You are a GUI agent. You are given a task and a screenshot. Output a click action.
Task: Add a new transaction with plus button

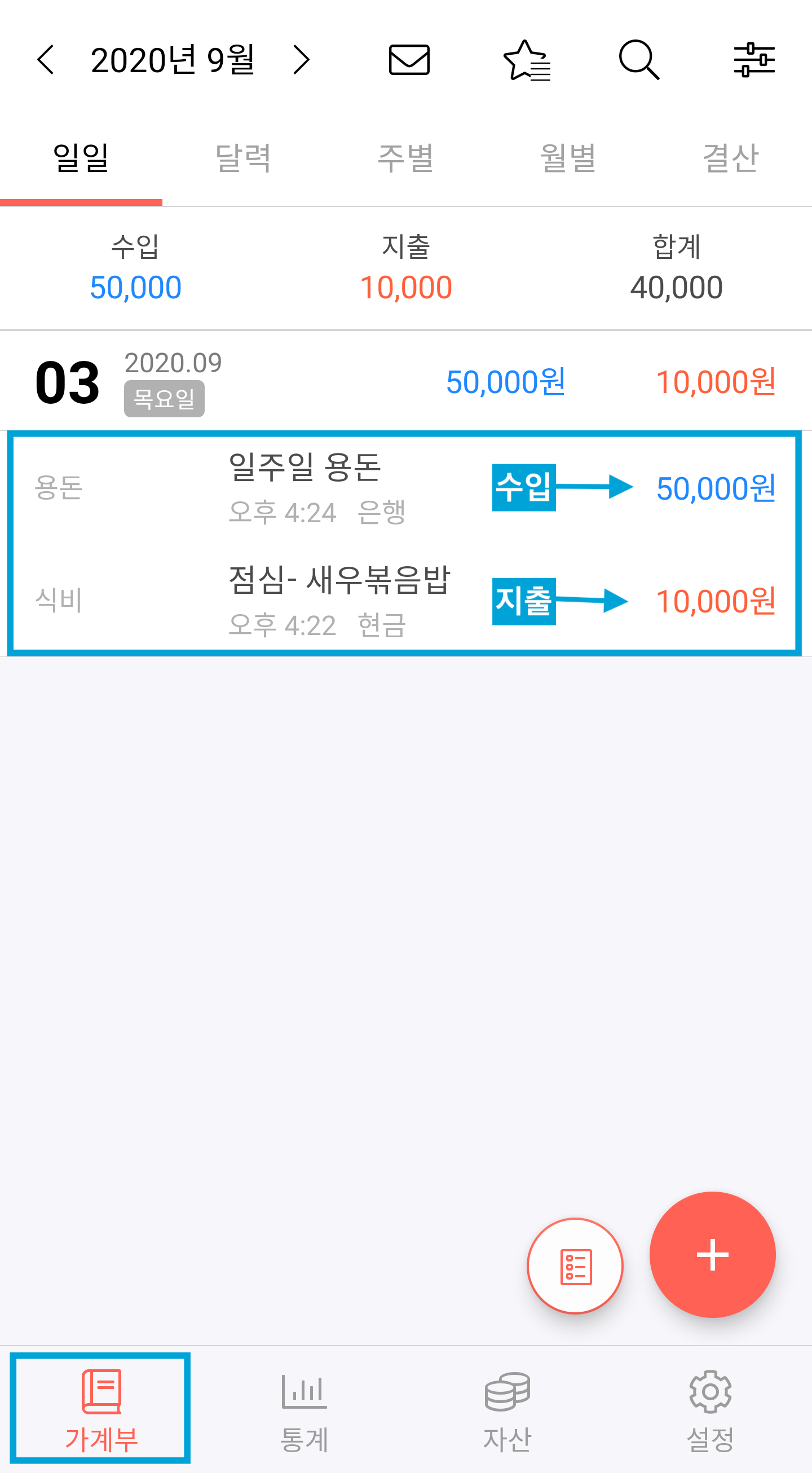pos(712,1255)
